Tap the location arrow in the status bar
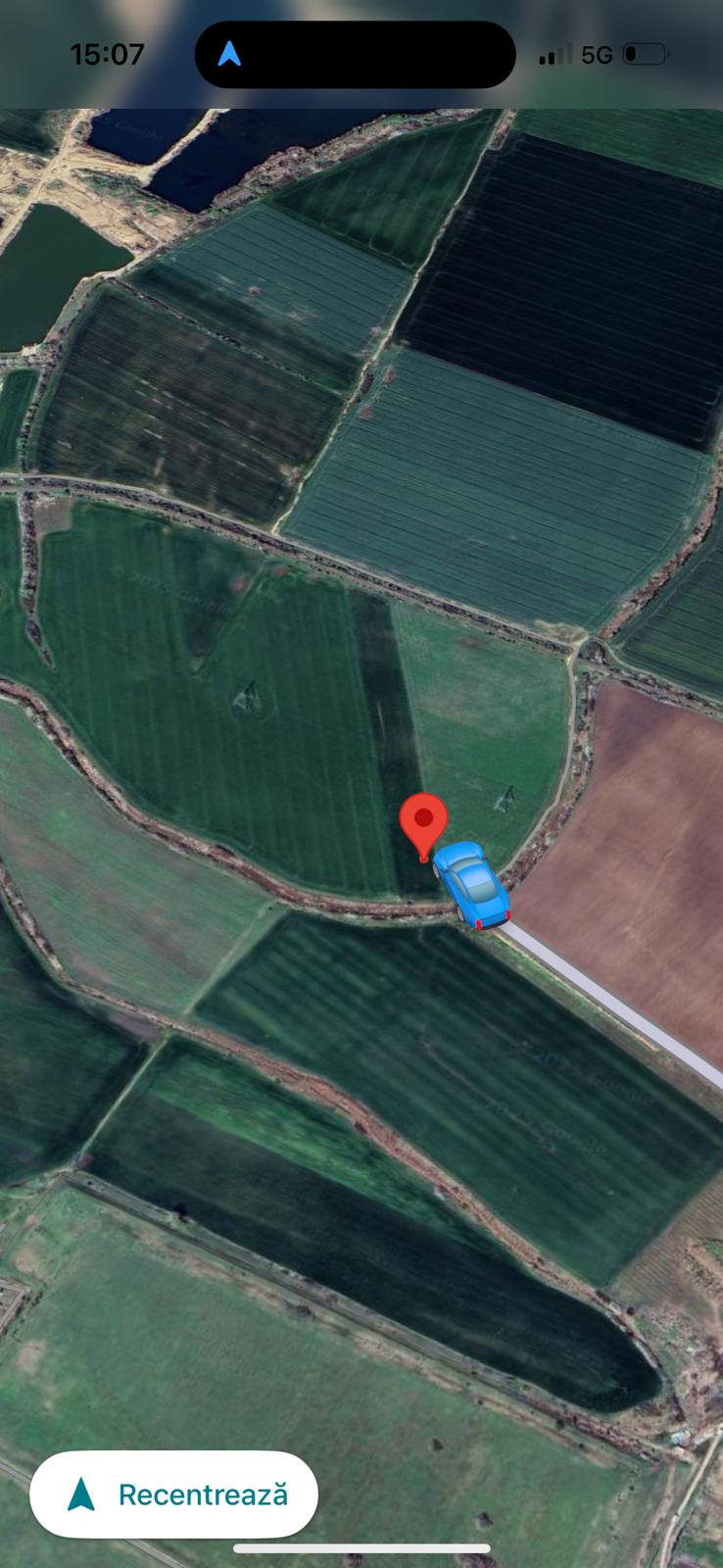Viewport: 723px width, 1568px height. 229,54
